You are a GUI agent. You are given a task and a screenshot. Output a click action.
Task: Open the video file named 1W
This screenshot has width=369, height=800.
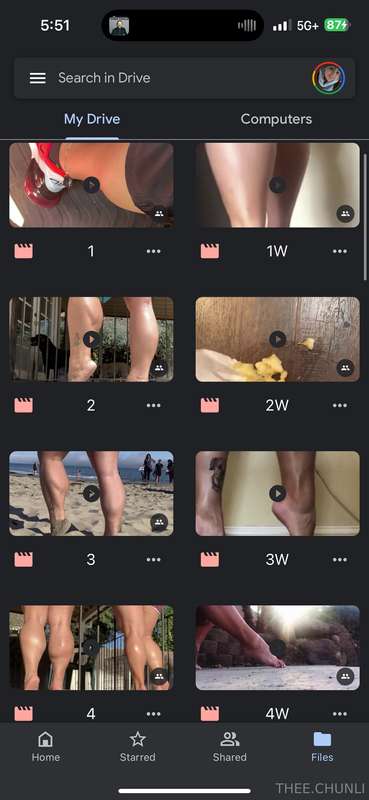(x=277, y=185)
